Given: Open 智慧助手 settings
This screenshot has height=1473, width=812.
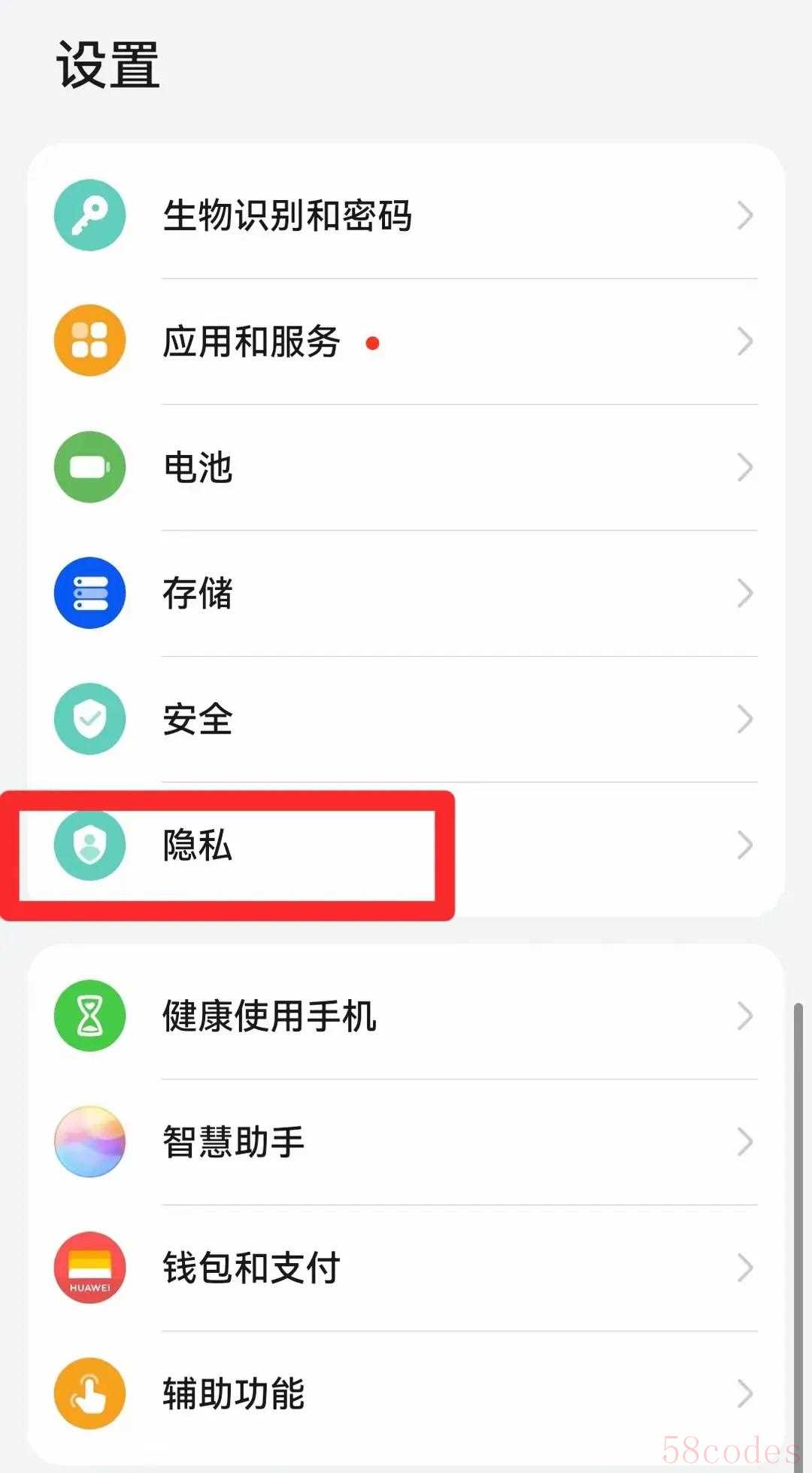Looking at the screenshot, I should [406, 1142].
